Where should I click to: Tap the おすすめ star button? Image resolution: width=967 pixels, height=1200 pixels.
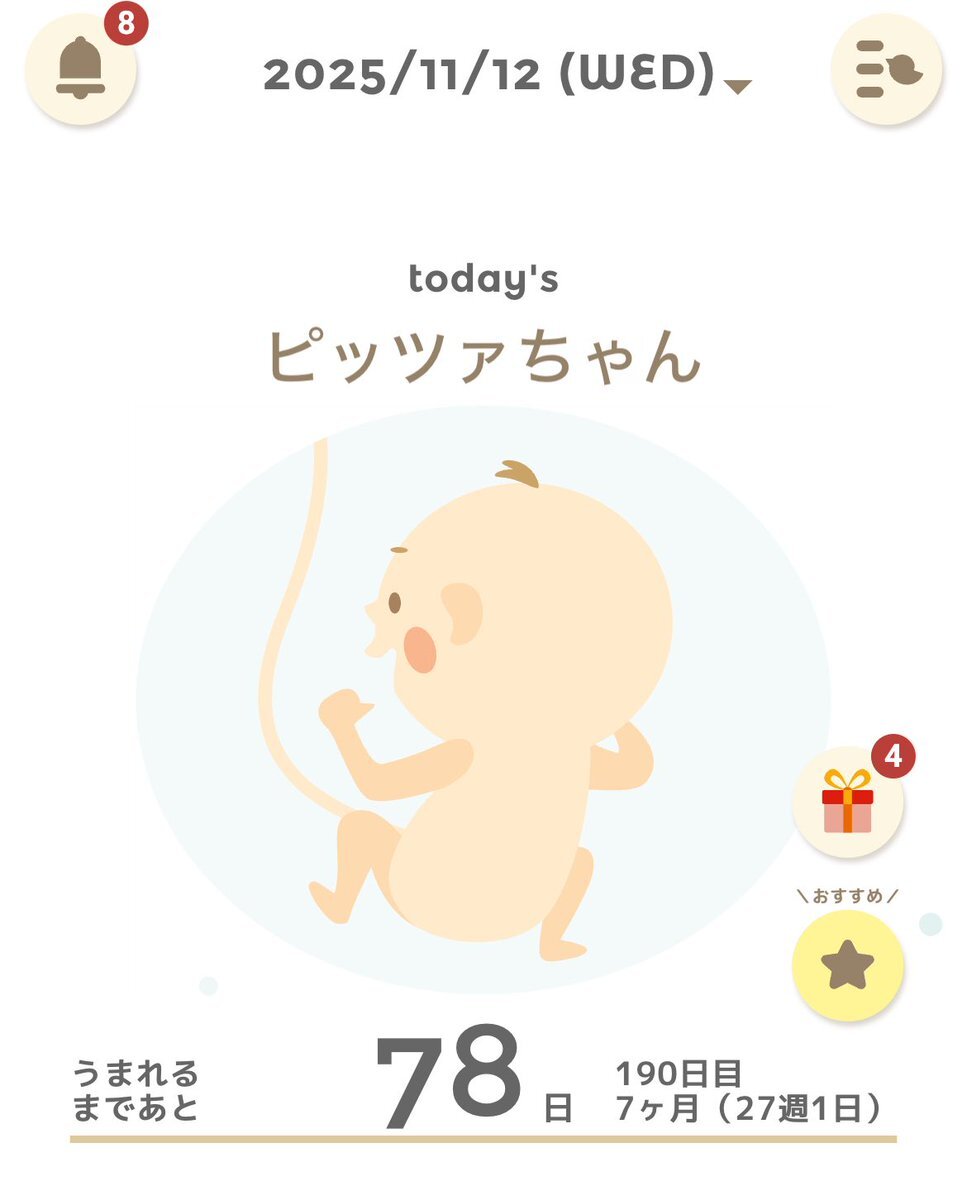[848, 965]
